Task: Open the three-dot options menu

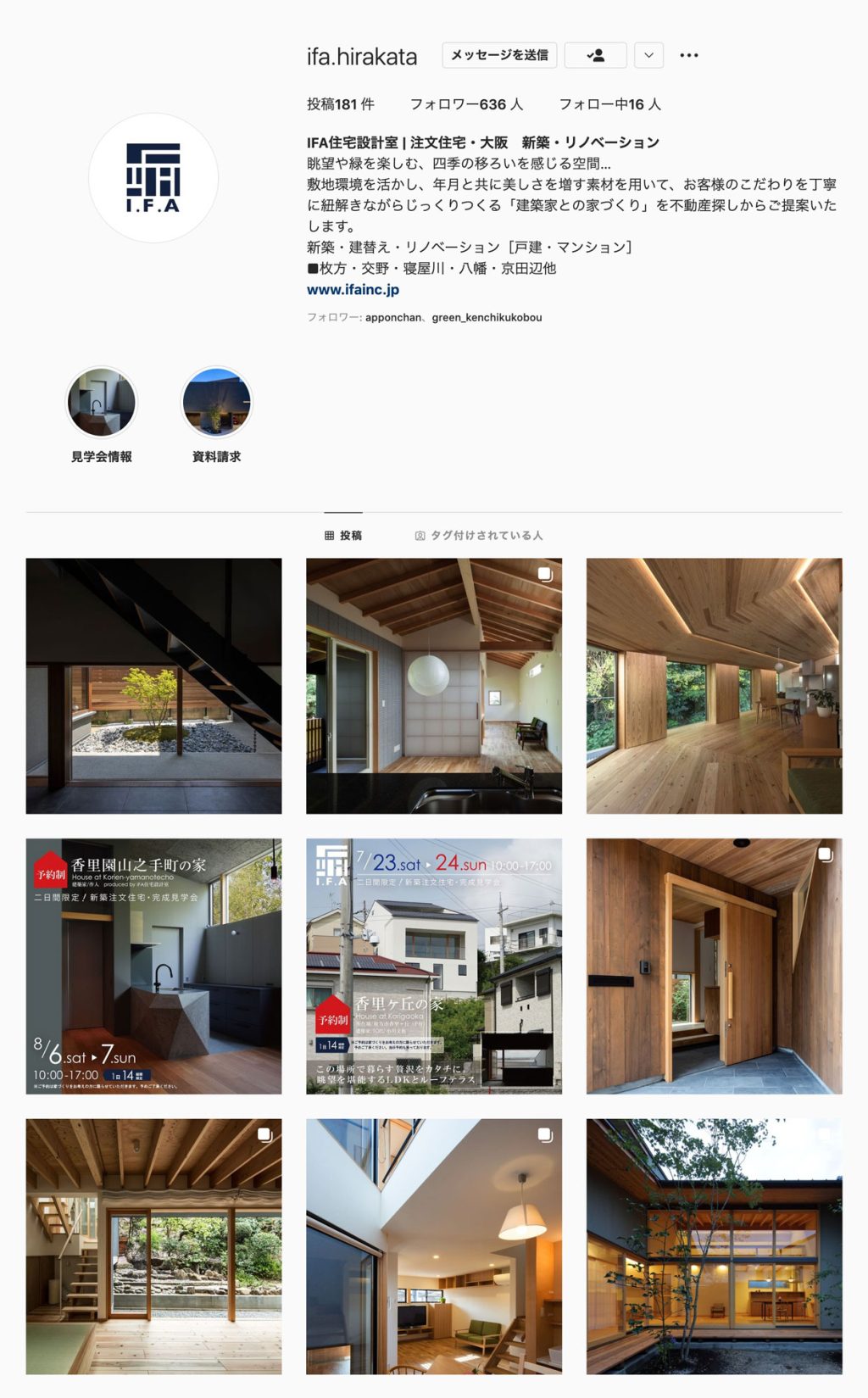Action: (689, 55)
